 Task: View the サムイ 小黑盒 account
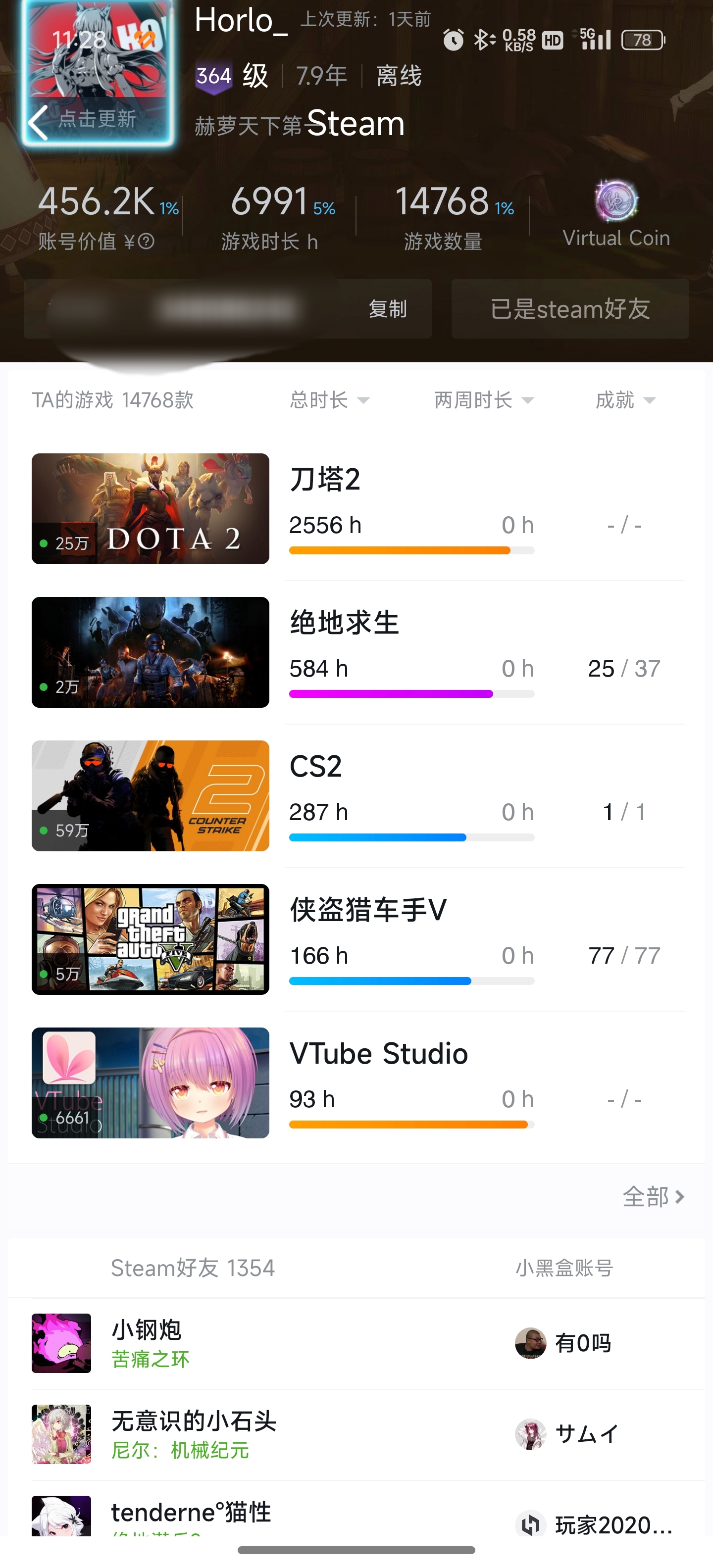567,1433
